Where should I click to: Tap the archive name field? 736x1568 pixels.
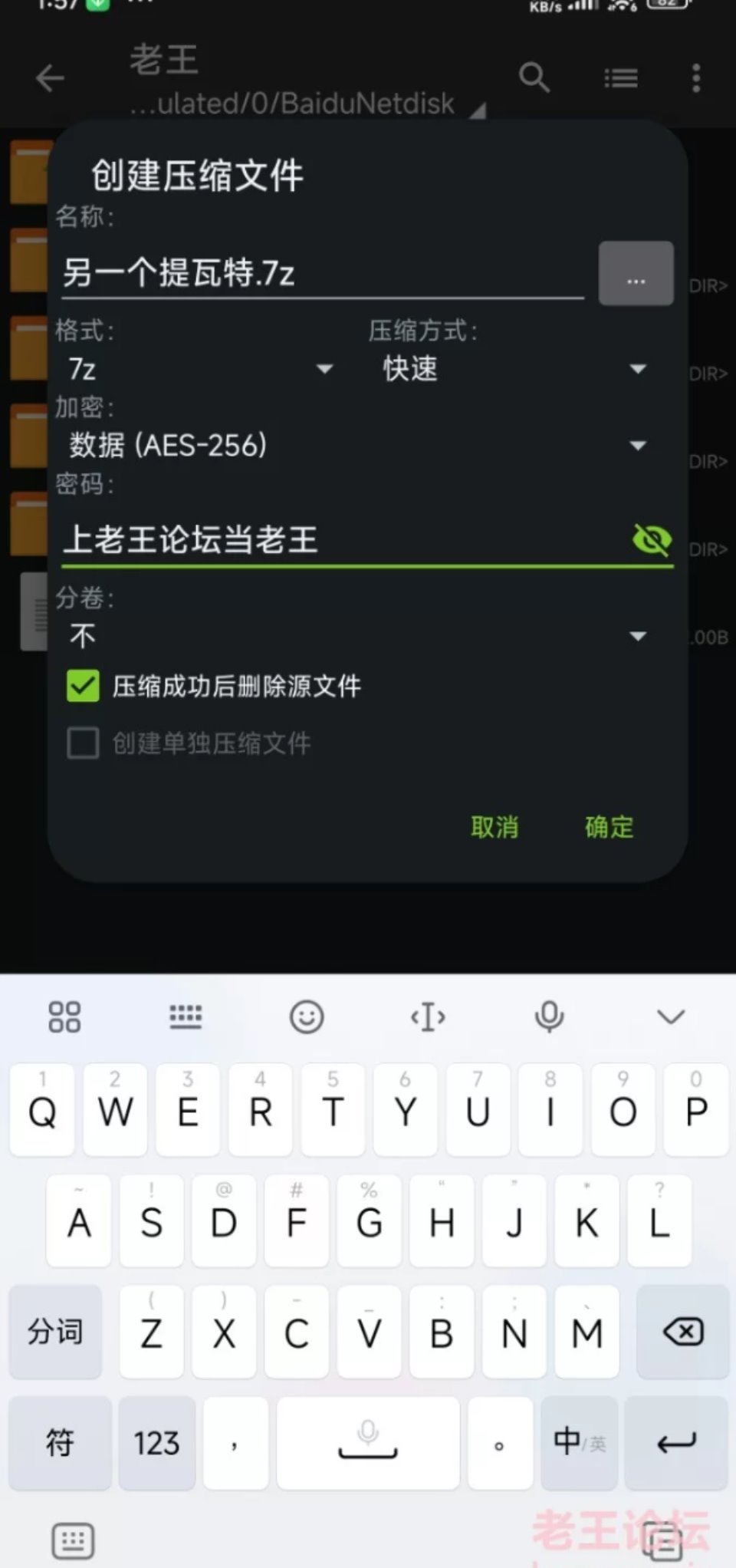pos(322,273)
